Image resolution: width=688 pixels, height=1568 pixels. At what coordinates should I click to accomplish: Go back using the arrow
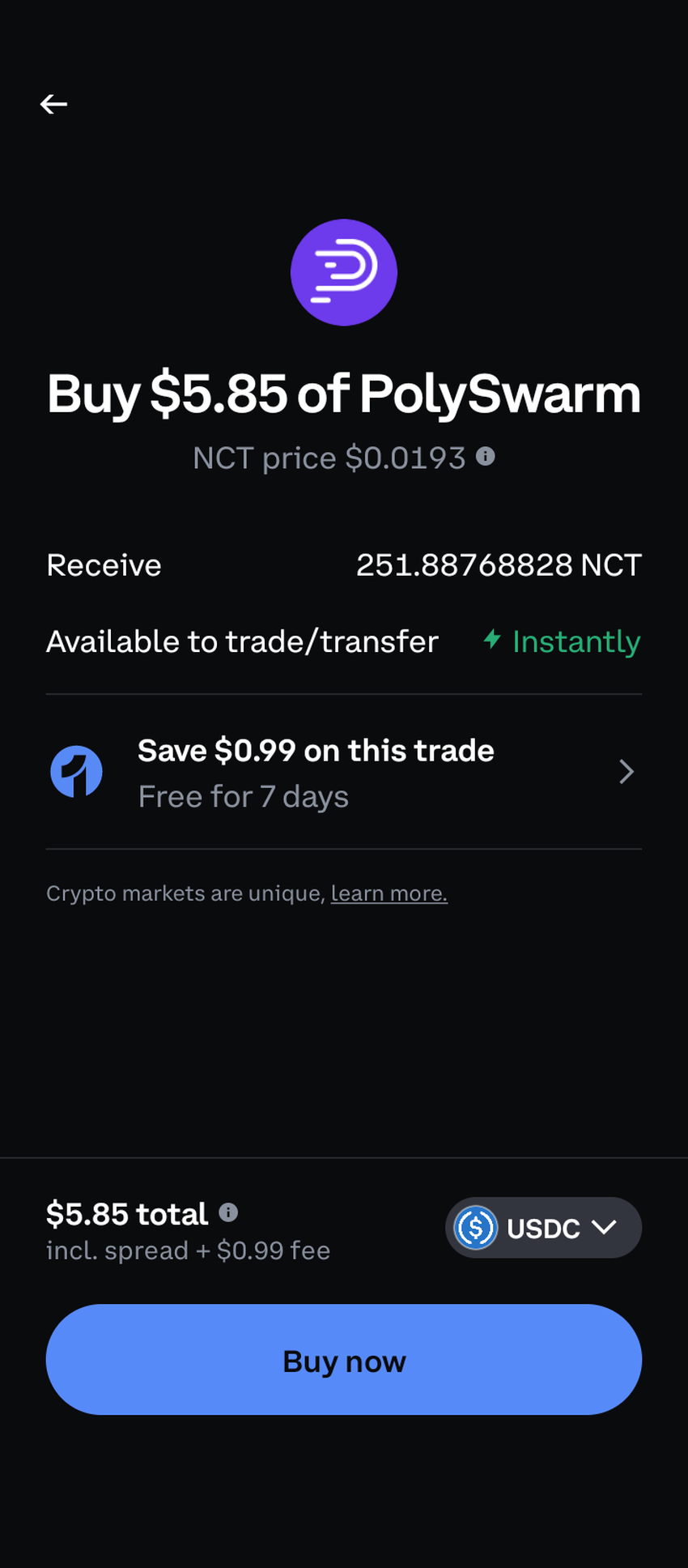(53, 104)
